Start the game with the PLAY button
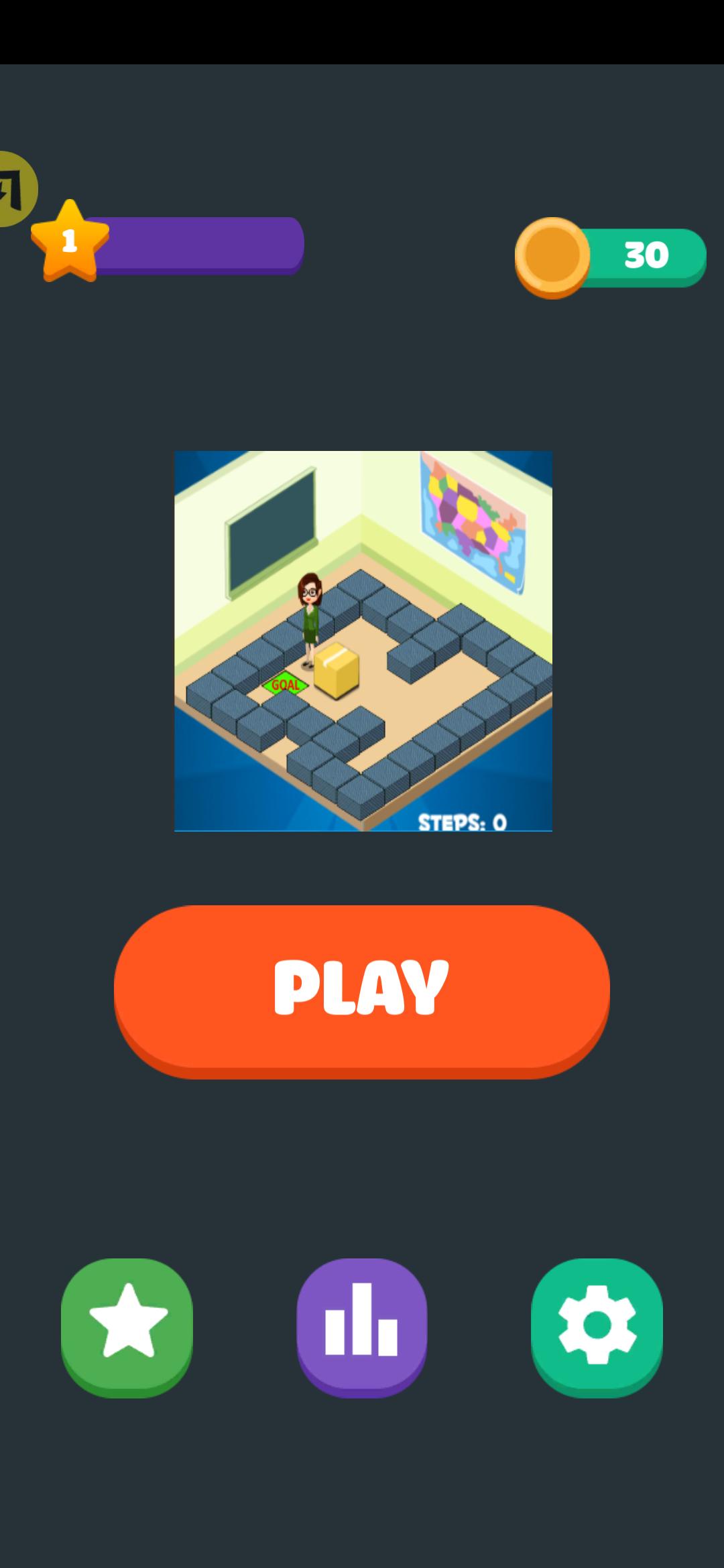724x1568 pixels. point(361,988)
